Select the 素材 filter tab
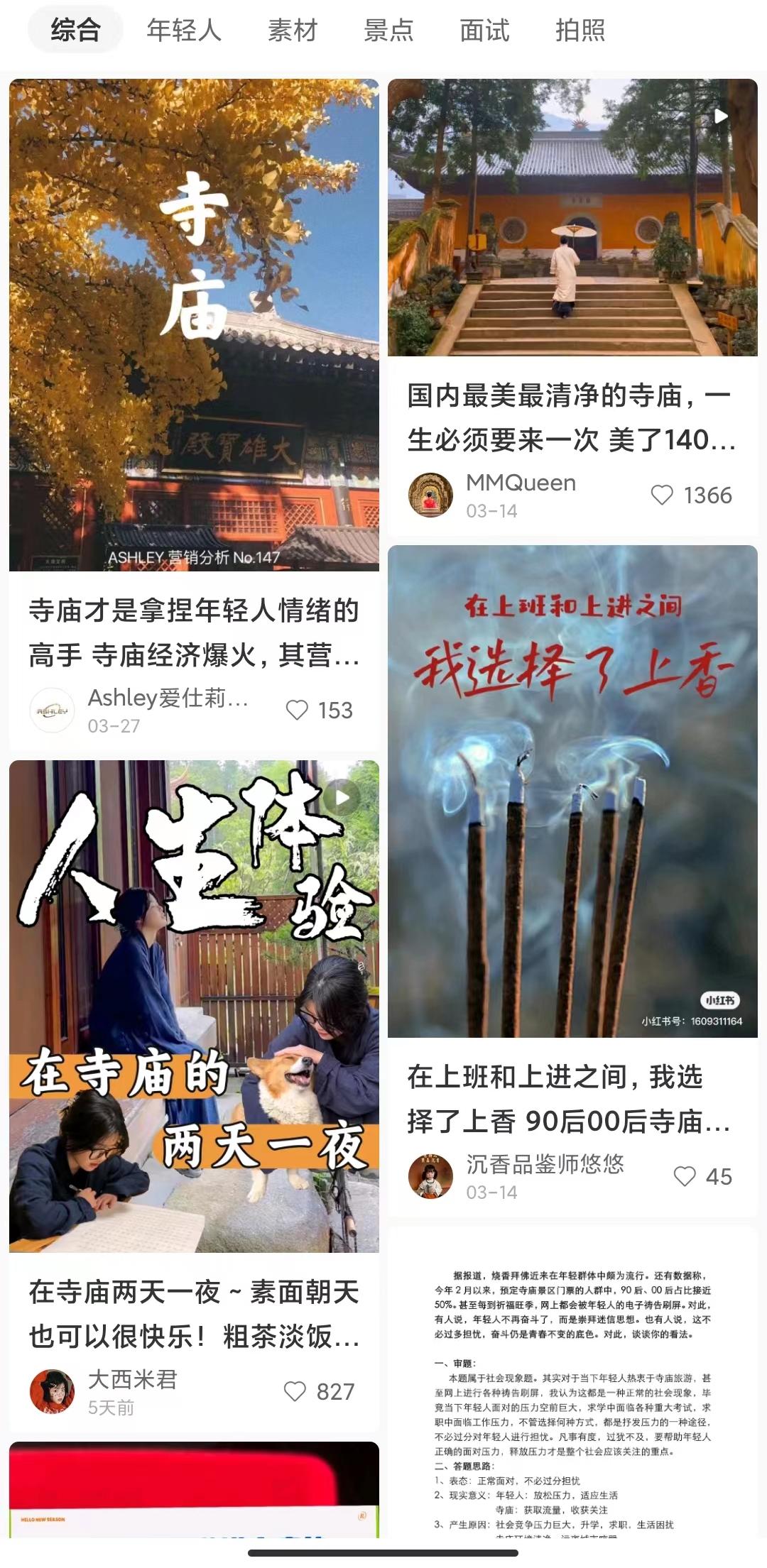This screenshot has width=767, height=1568. pos(293,30)
